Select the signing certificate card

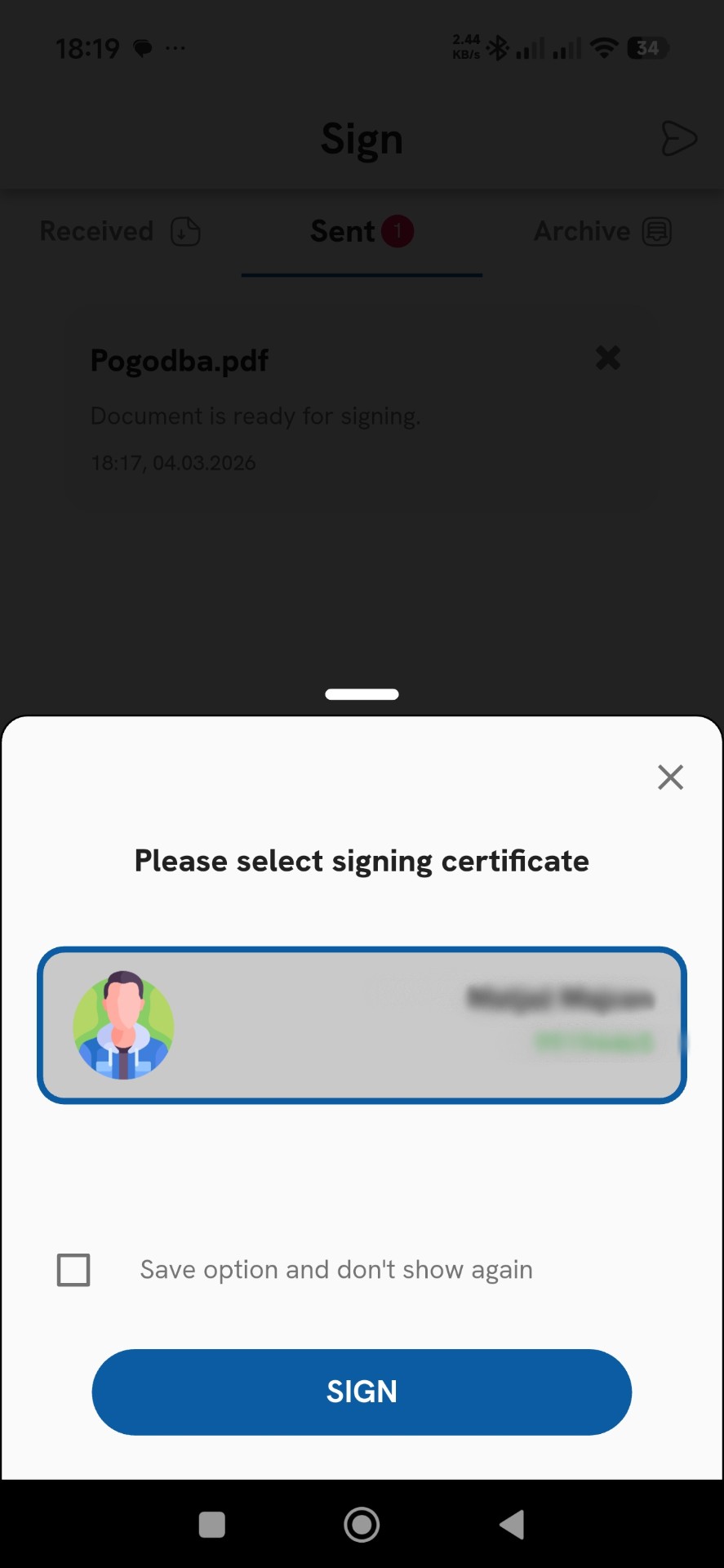(362, 1025)
